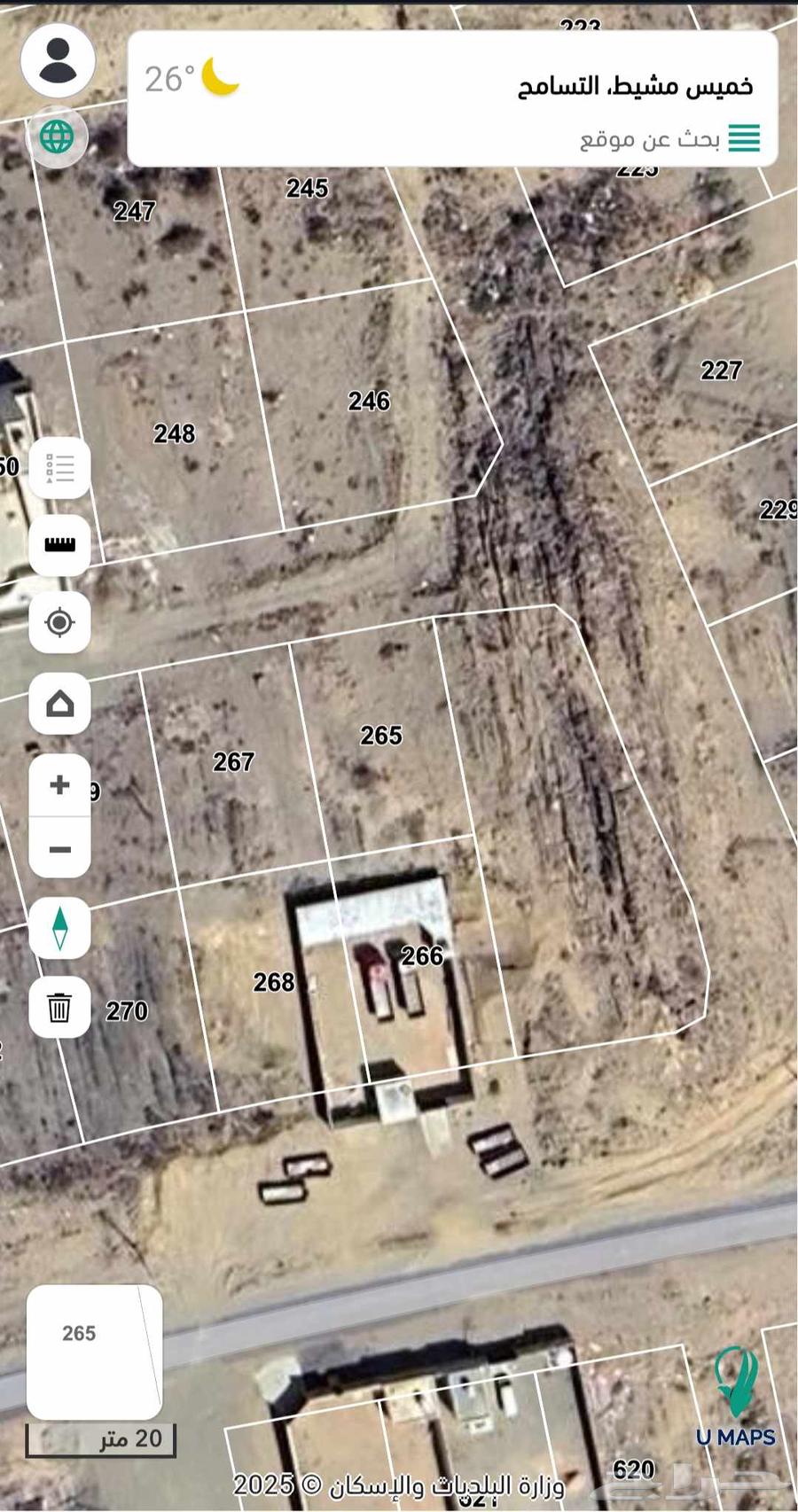This screenshot has width=798, height=1512.
Task: Select the ruler measurement tool
Action: 59,545
